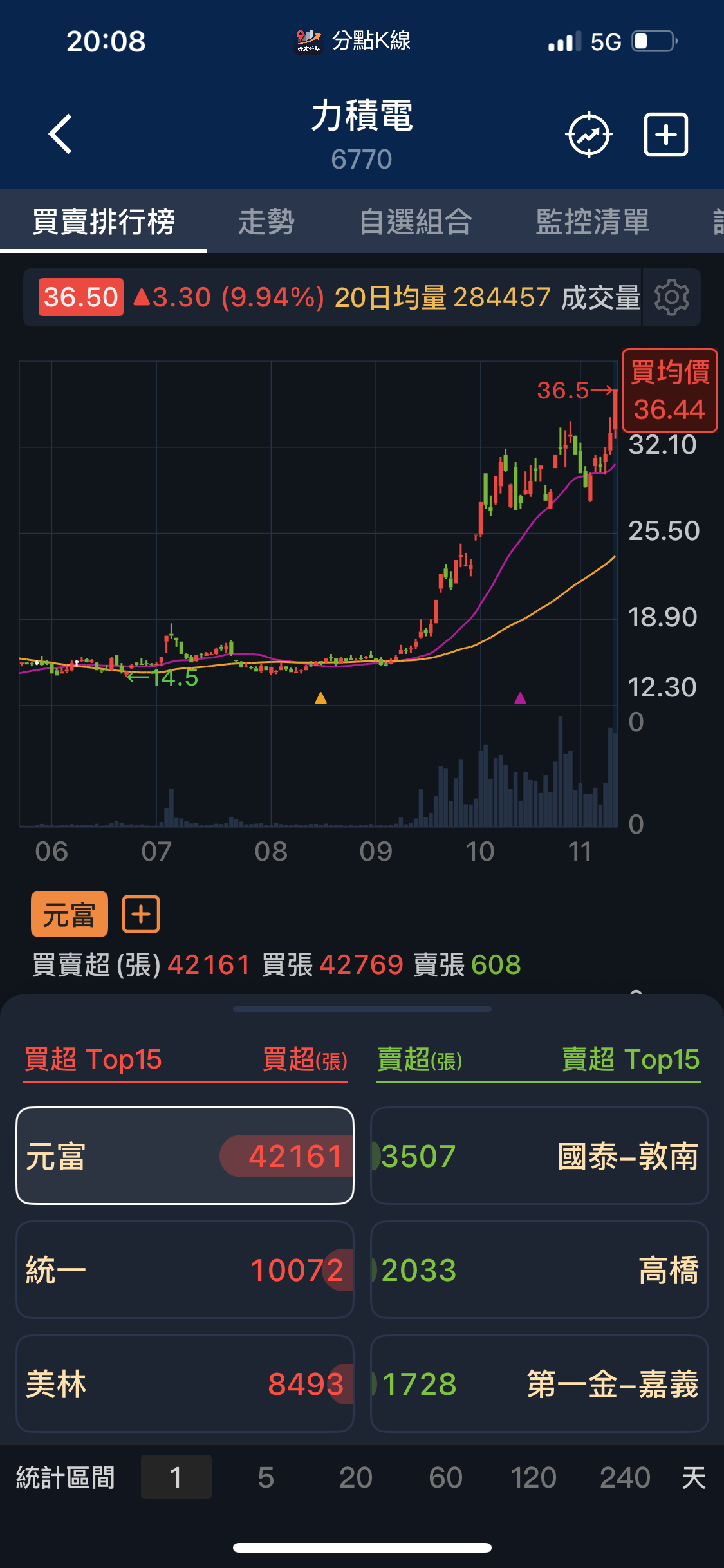Go back using the top-left arrow
The width and height of the screenshot is (724, 1568).
(x=60, y=135)
